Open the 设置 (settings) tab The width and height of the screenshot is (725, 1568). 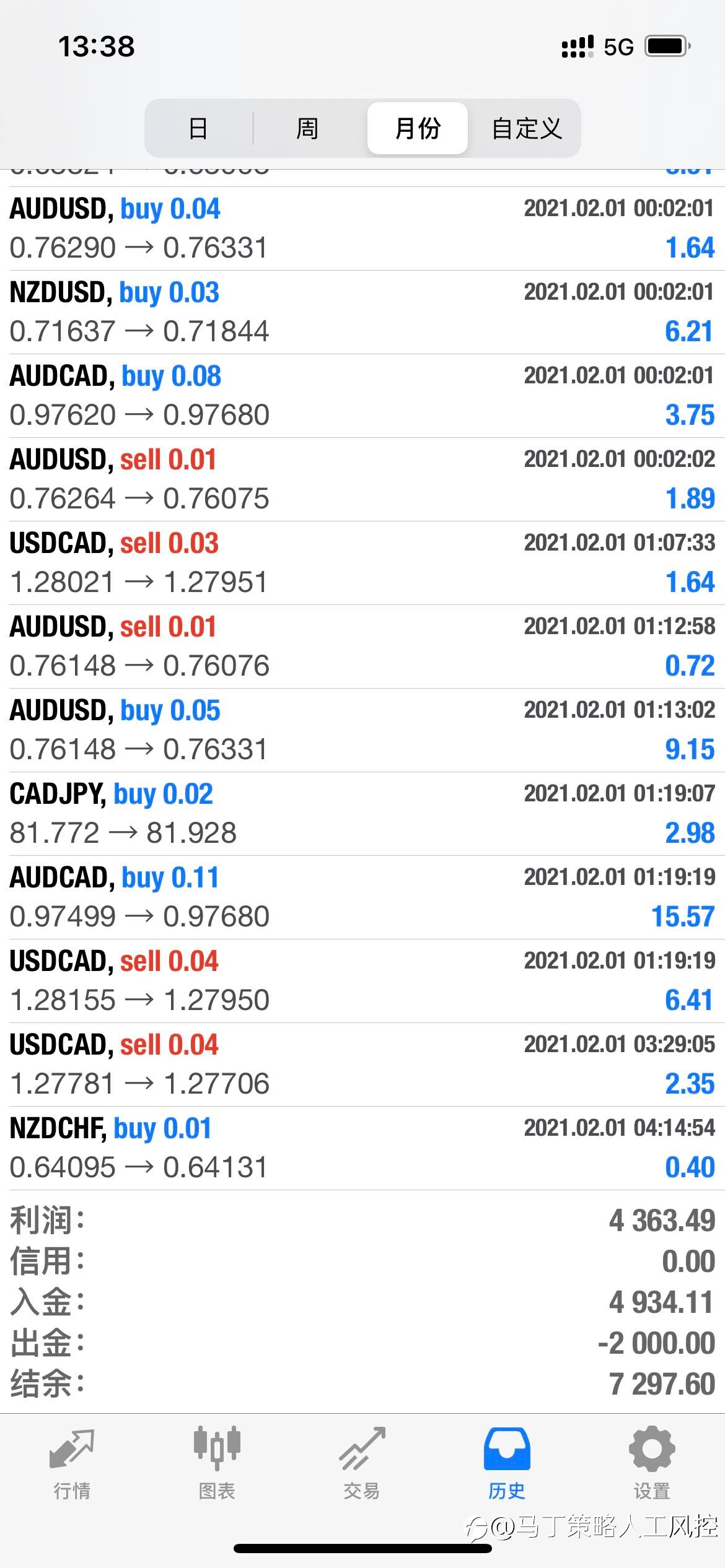652,1464
